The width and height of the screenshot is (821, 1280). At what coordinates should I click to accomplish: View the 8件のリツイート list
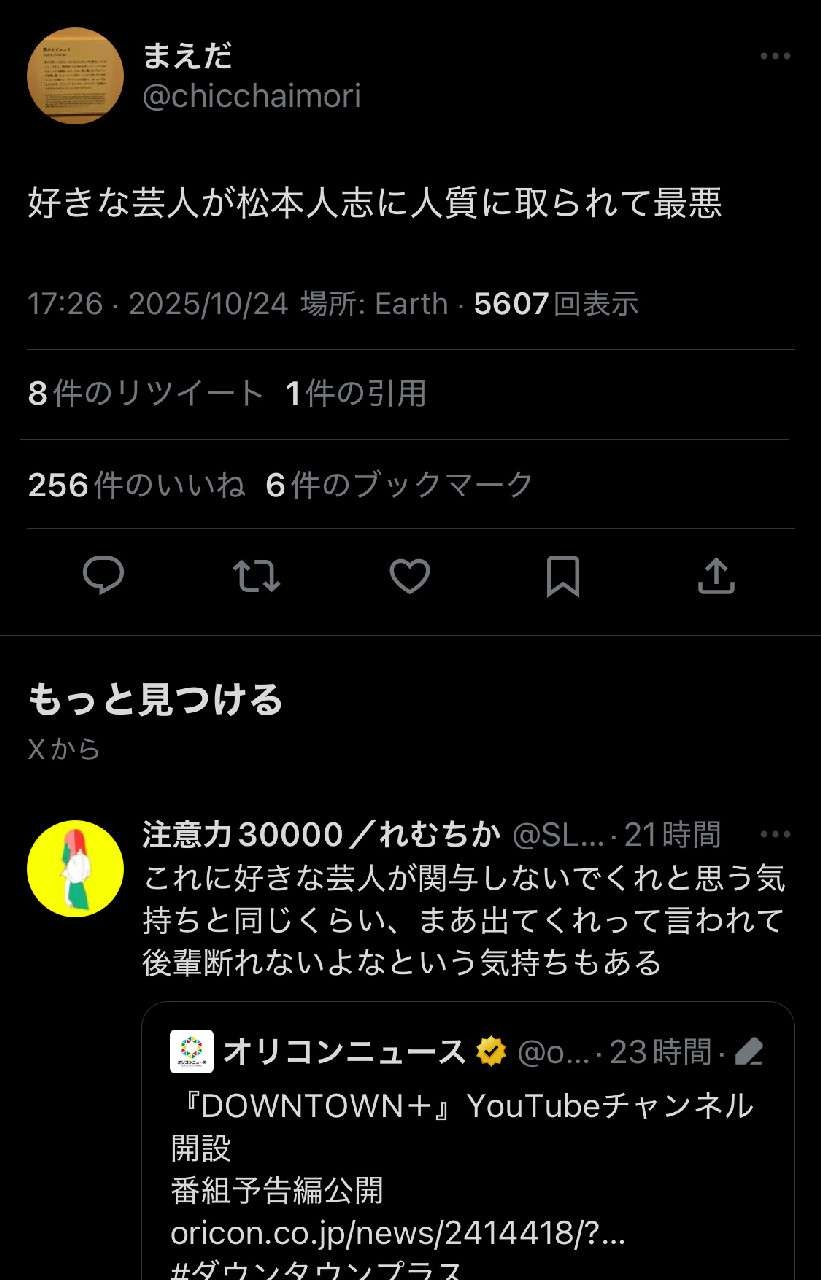pos(146,394)
